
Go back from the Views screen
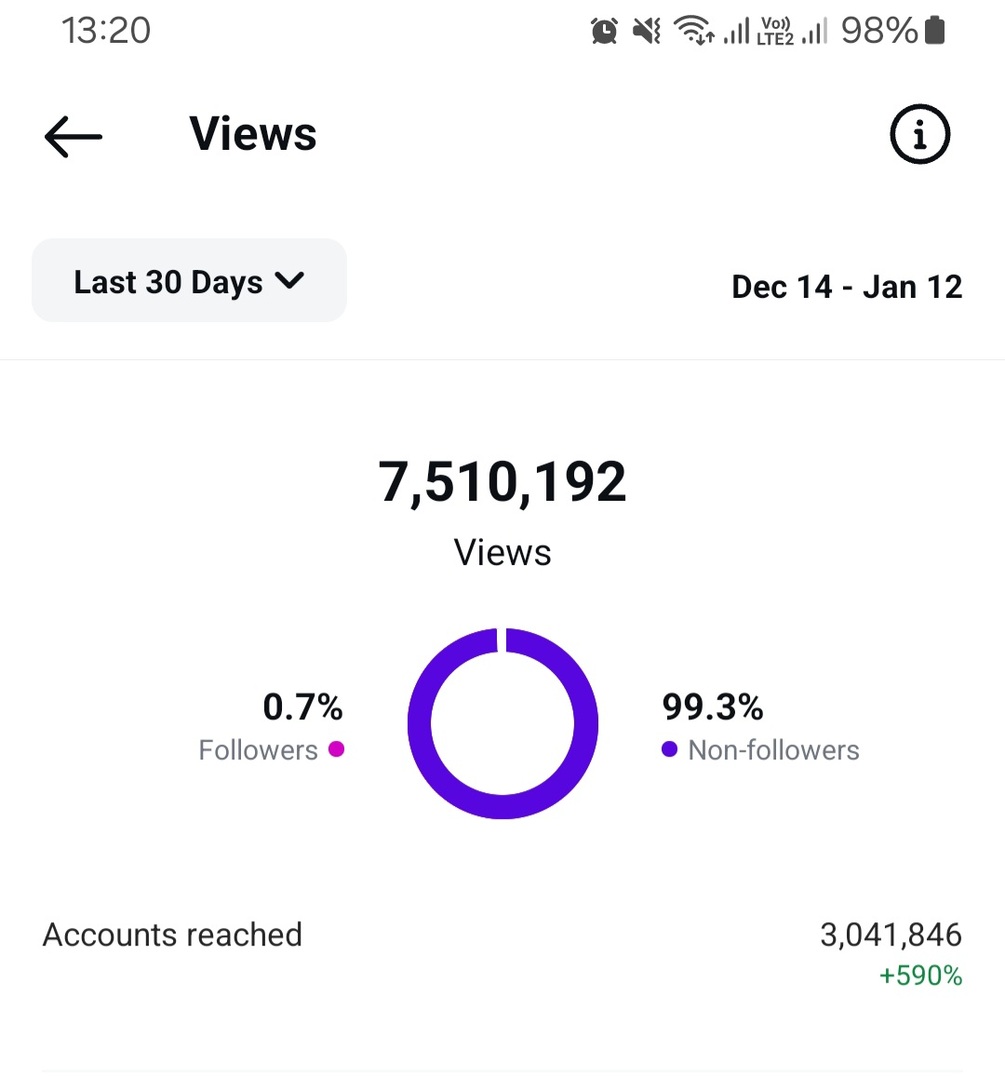point(73,136)
